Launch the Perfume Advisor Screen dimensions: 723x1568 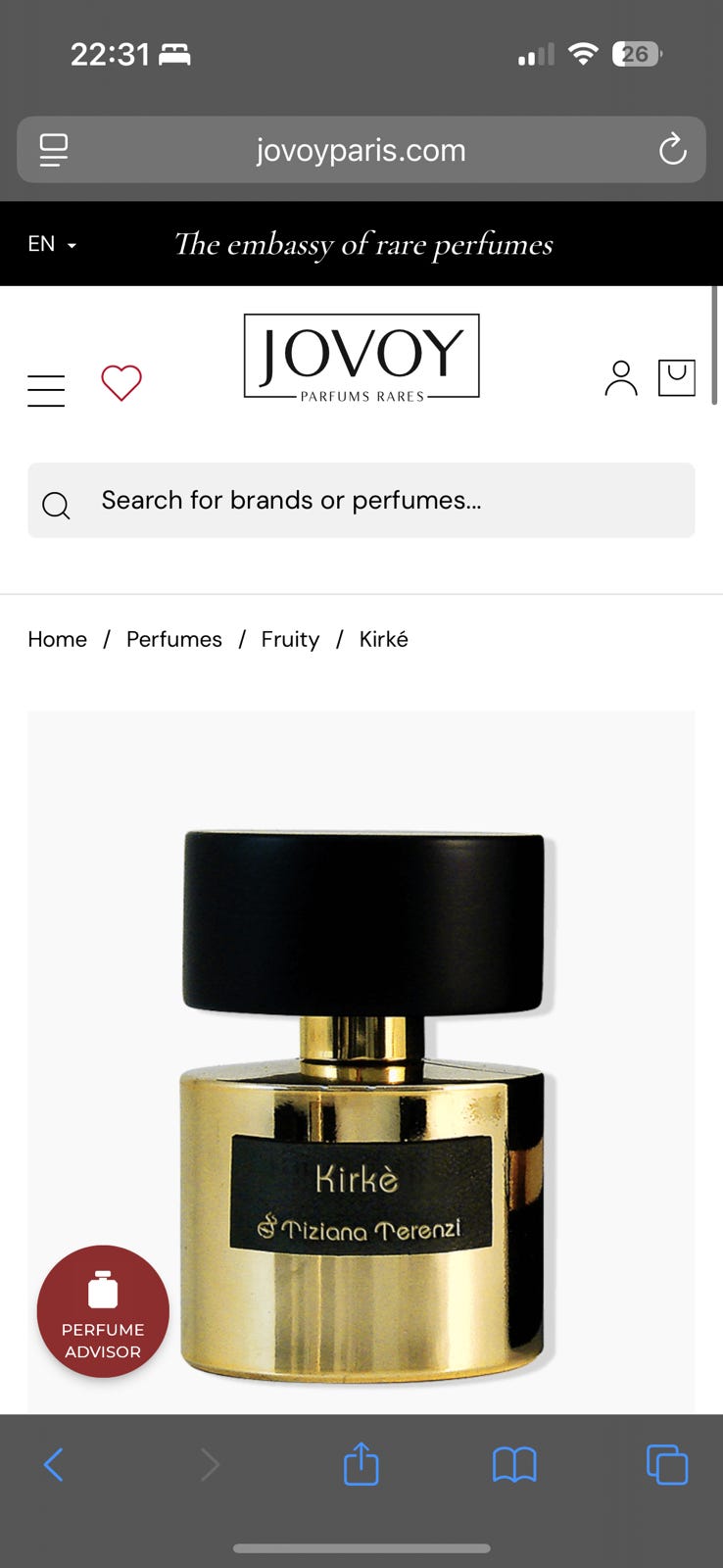pyautogui.click(x=103, y=1311)
